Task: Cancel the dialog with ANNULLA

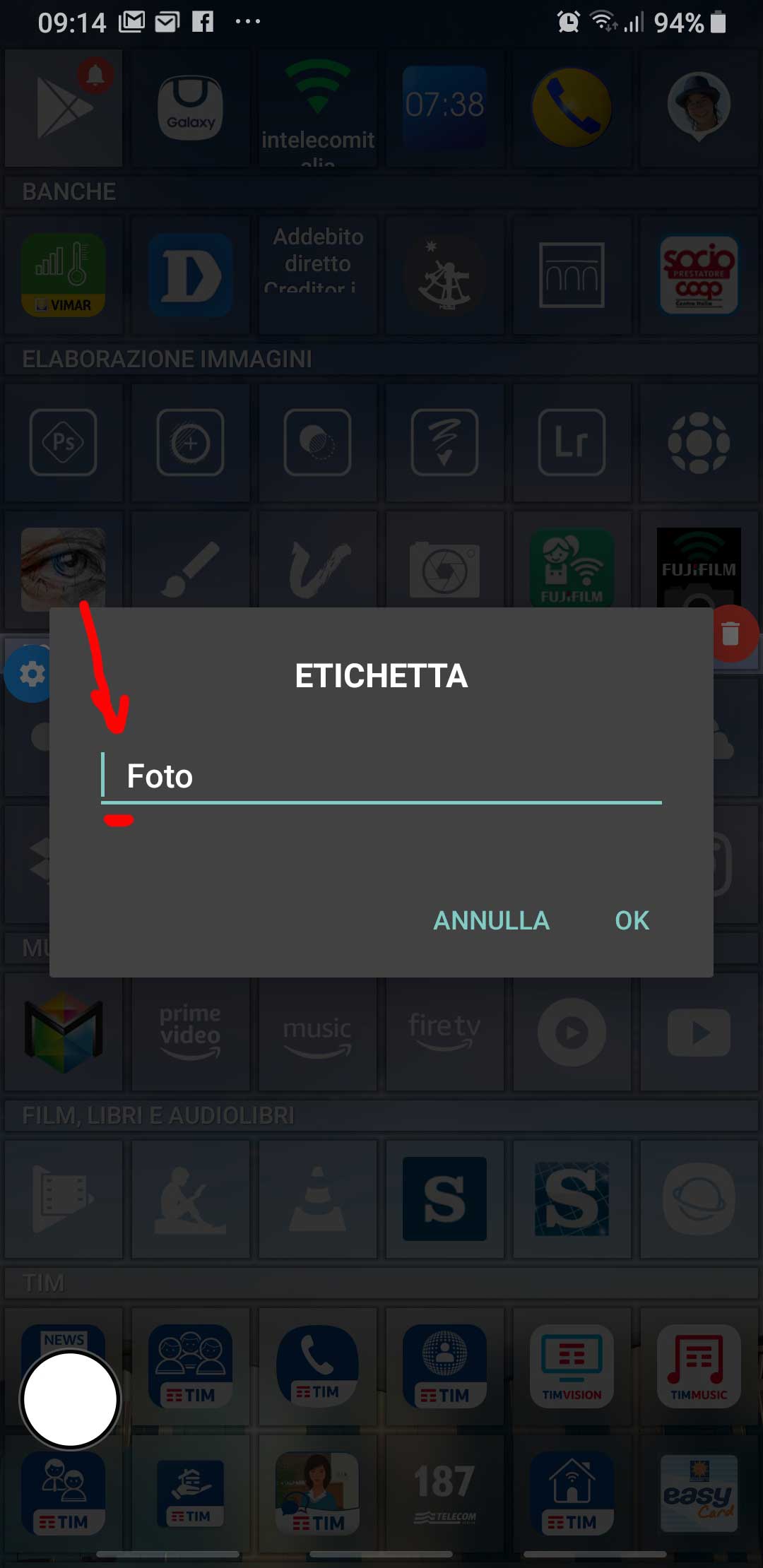Action: (x=491, y=920)
